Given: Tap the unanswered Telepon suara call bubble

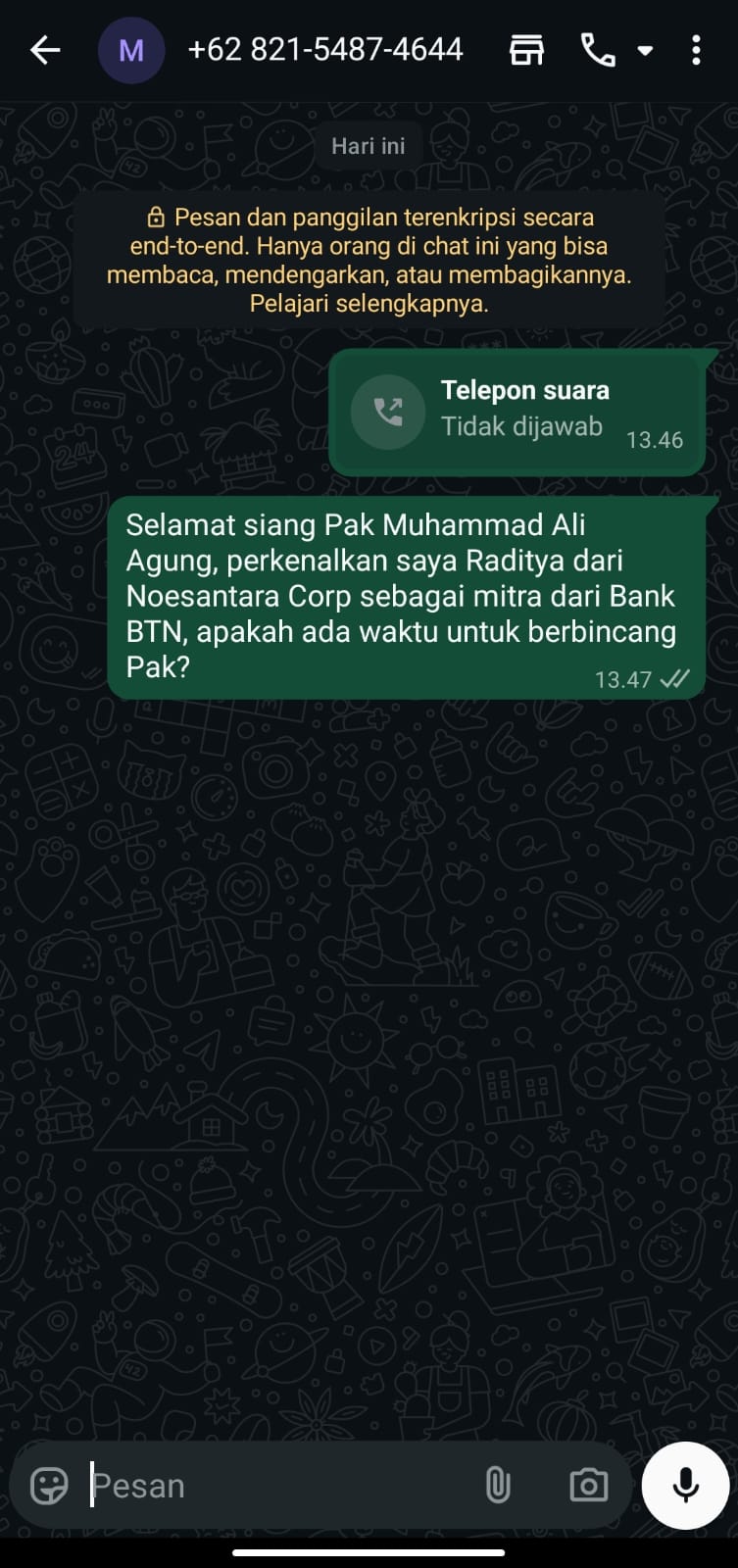Looking at the screenshot, I should click(517, 411).
